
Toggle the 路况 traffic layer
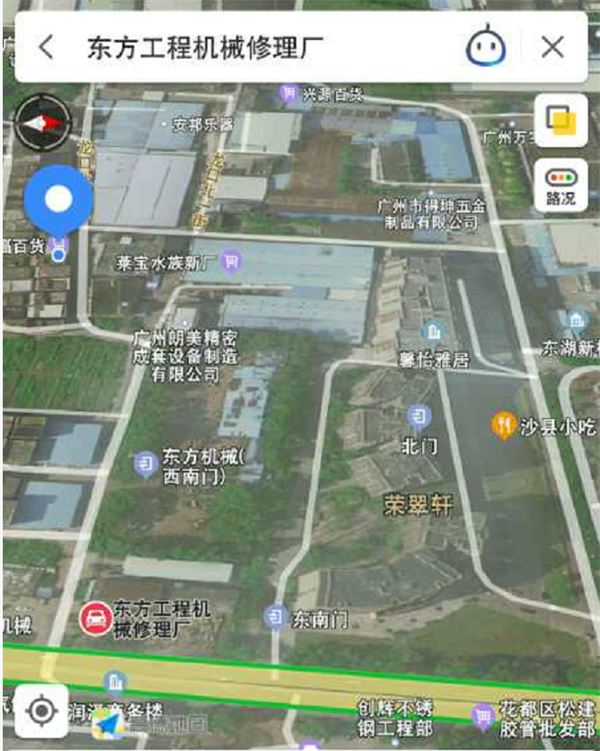tap(561, 185)
